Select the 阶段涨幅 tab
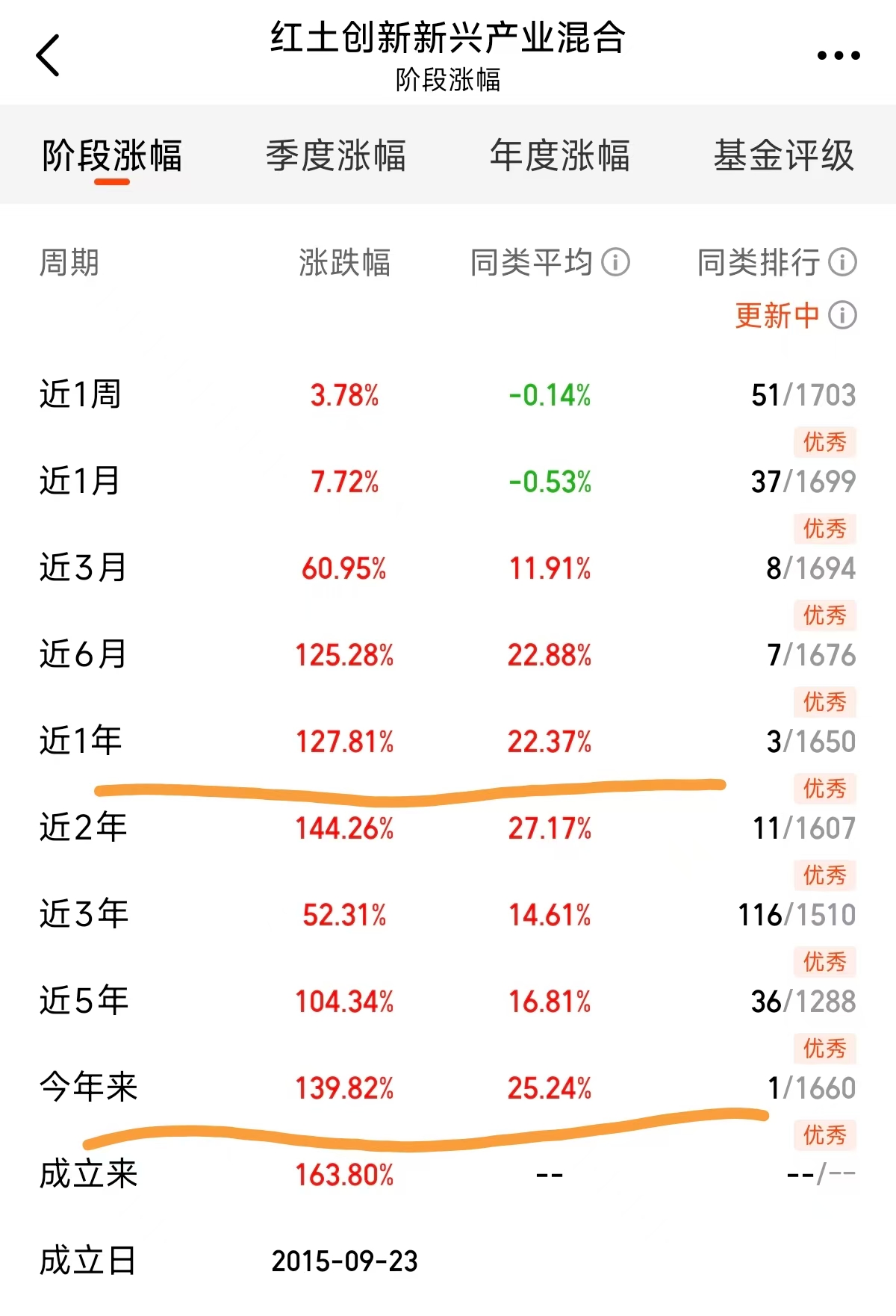This screenshot has height=1316, width=896. 112,156
